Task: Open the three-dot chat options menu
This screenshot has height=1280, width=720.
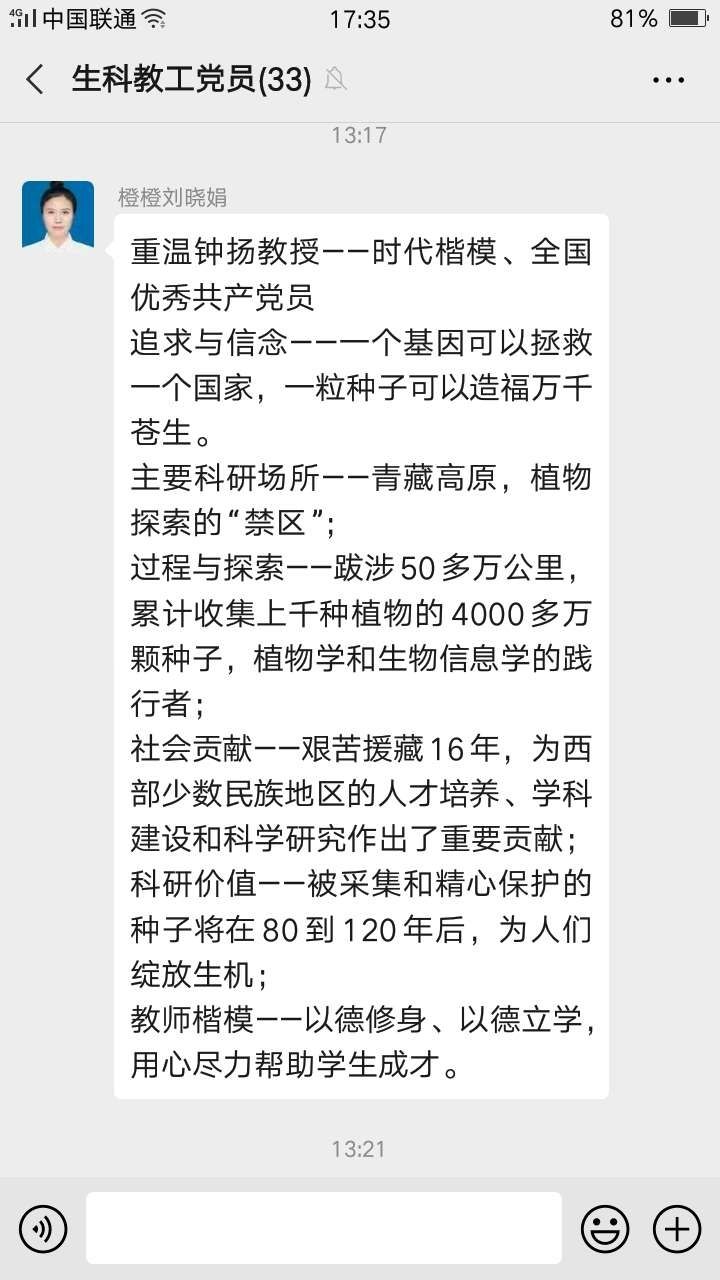Action: (668, 80)
